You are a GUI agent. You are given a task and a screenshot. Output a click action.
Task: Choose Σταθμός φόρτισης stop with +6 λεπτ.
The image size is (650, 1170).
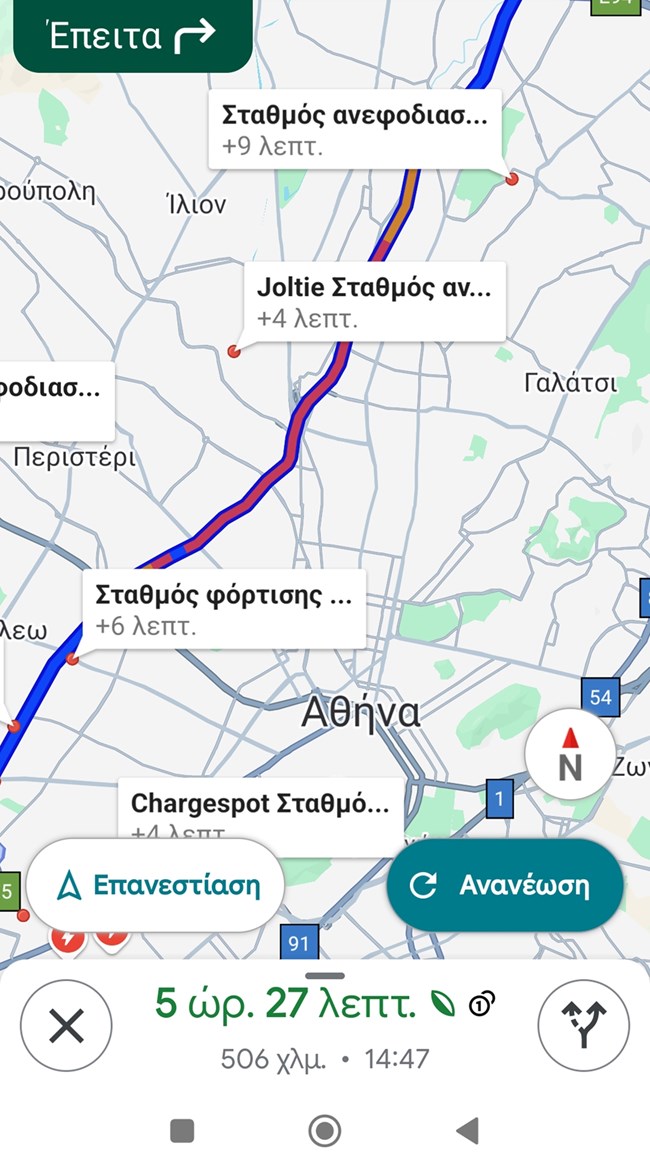click(x=223, y=610)
